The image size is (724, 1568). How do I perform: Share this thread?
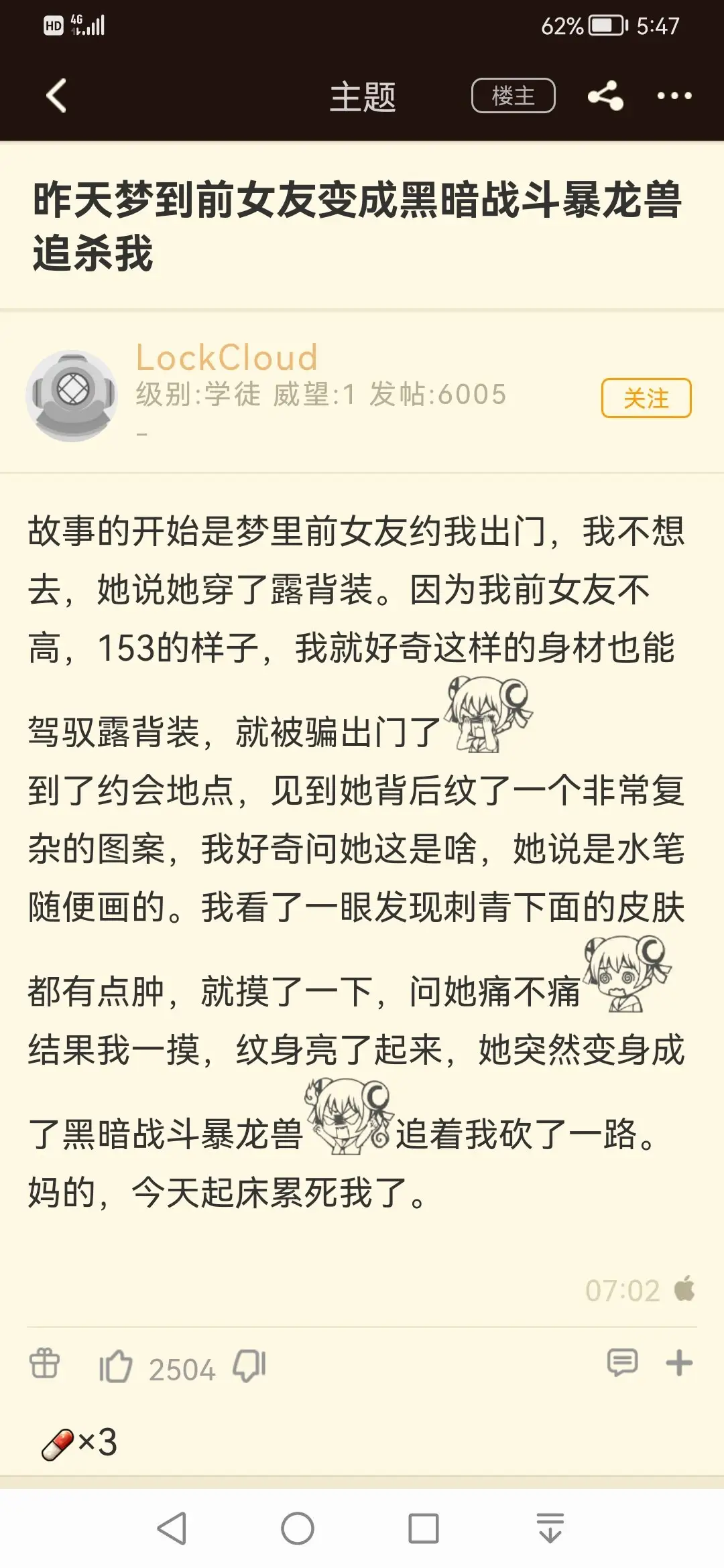605,96
